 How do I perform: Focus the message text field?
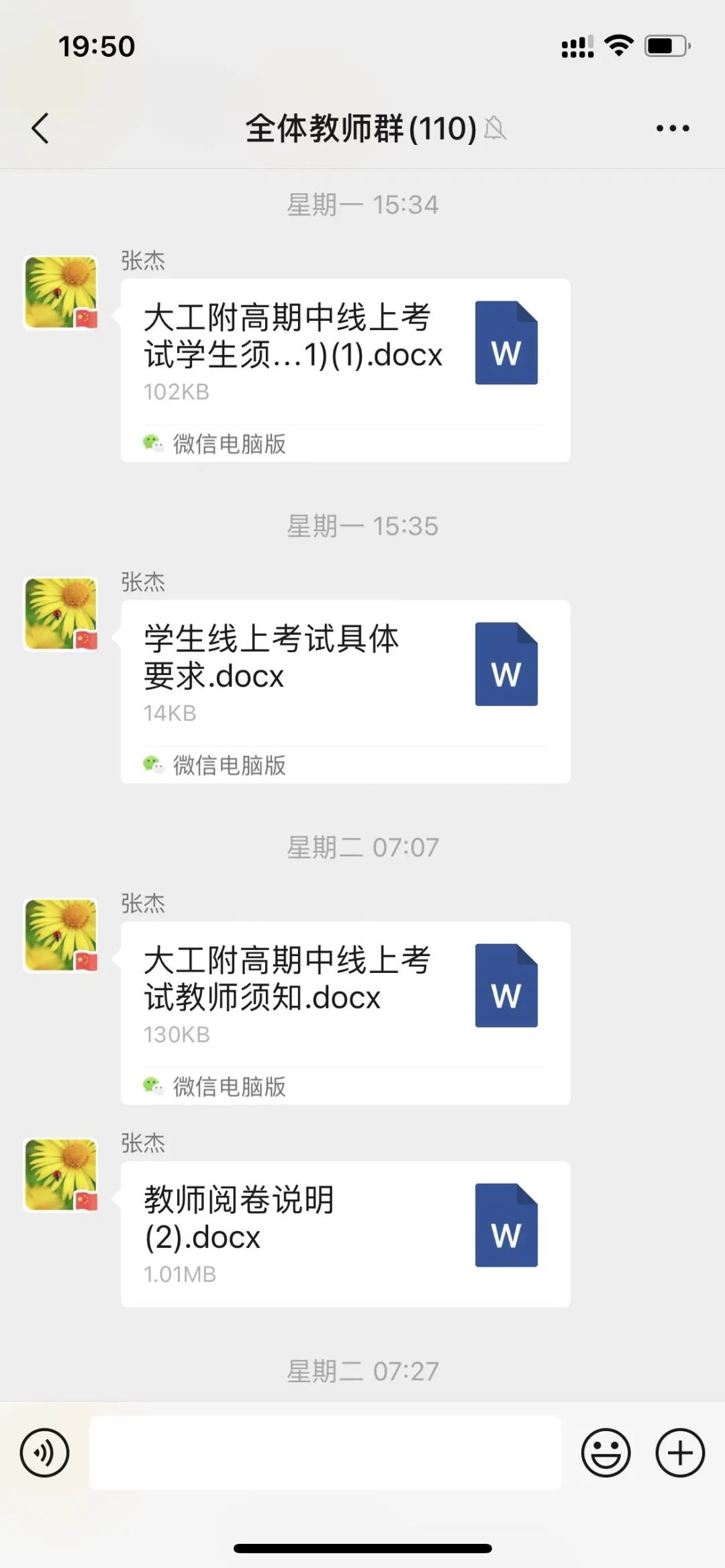point(325,1453)
